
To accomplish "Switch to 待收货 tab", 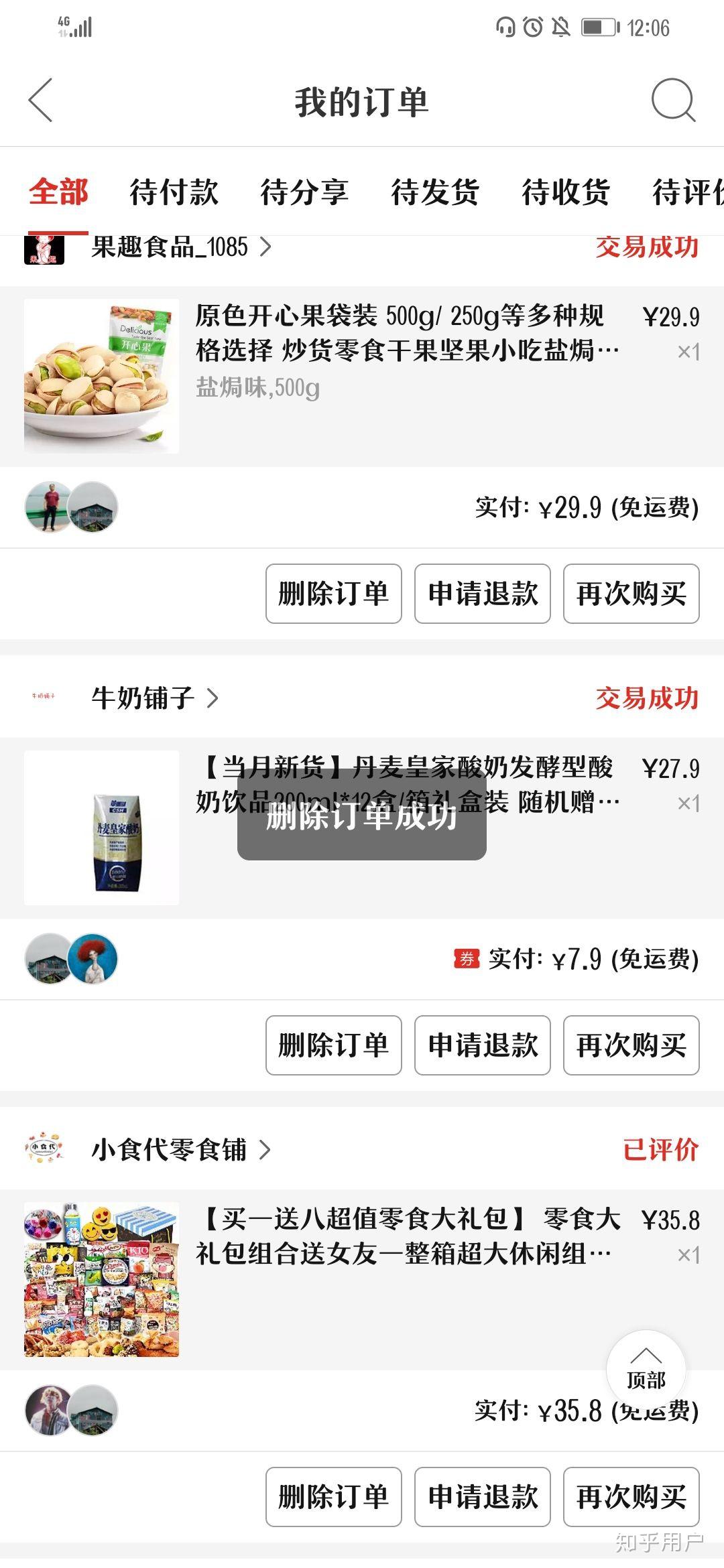I will (566, 192).
